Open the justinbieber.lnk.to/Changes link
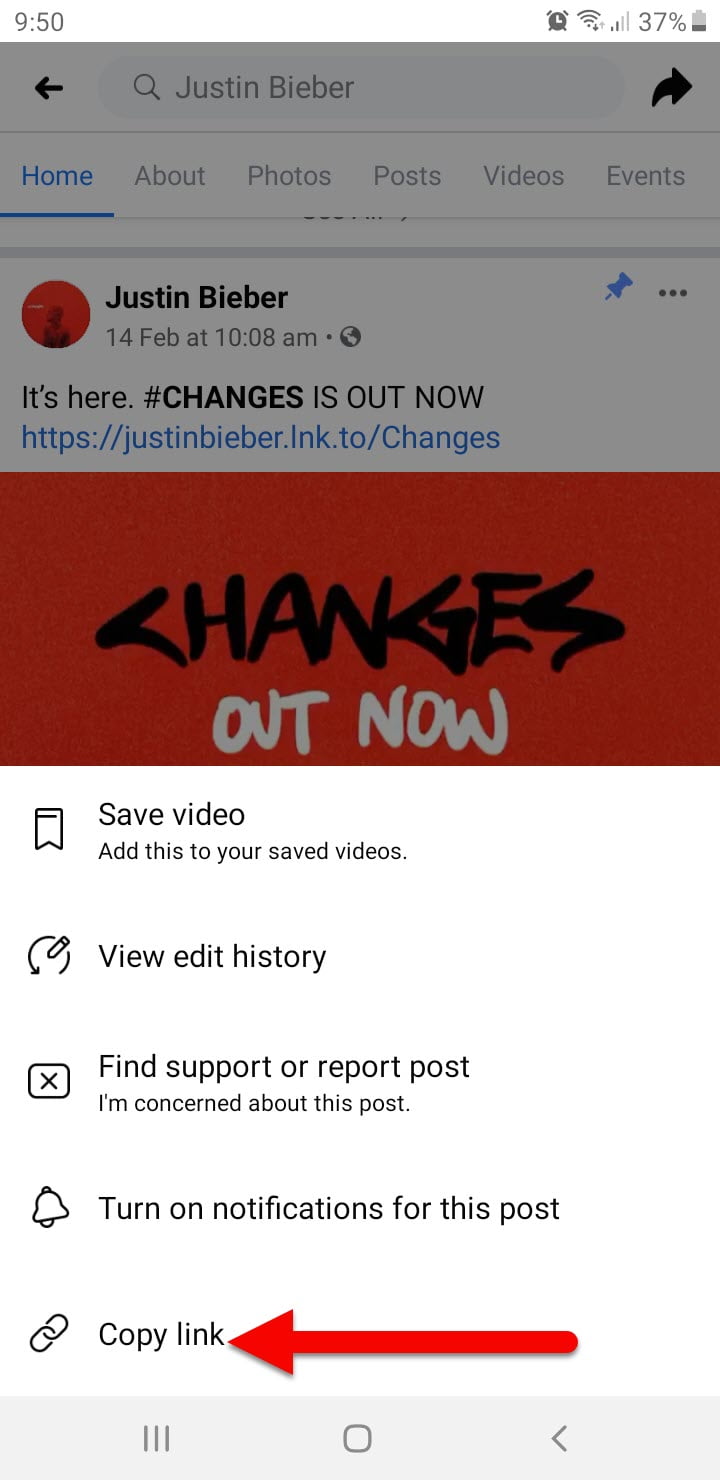 click(261, 437)
